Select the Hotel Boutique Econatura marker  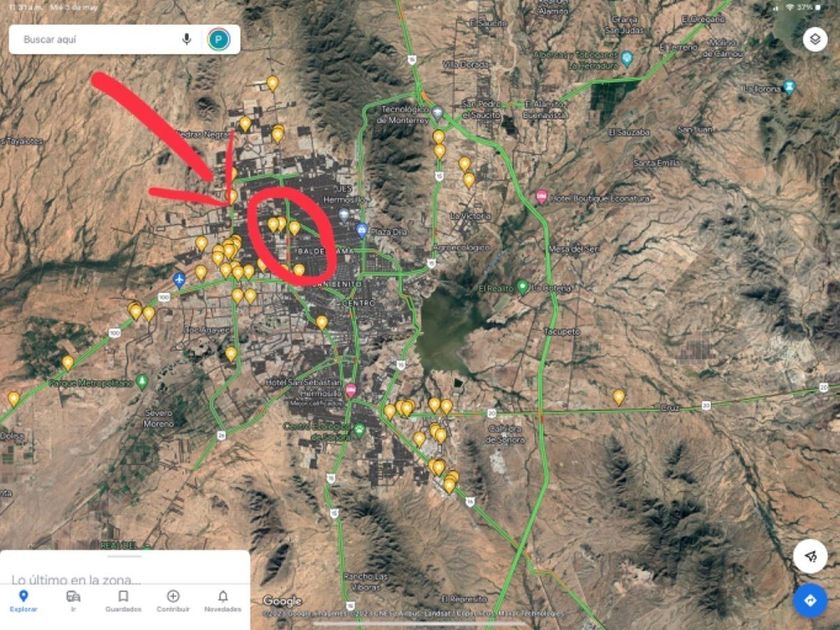coord(542,197)
